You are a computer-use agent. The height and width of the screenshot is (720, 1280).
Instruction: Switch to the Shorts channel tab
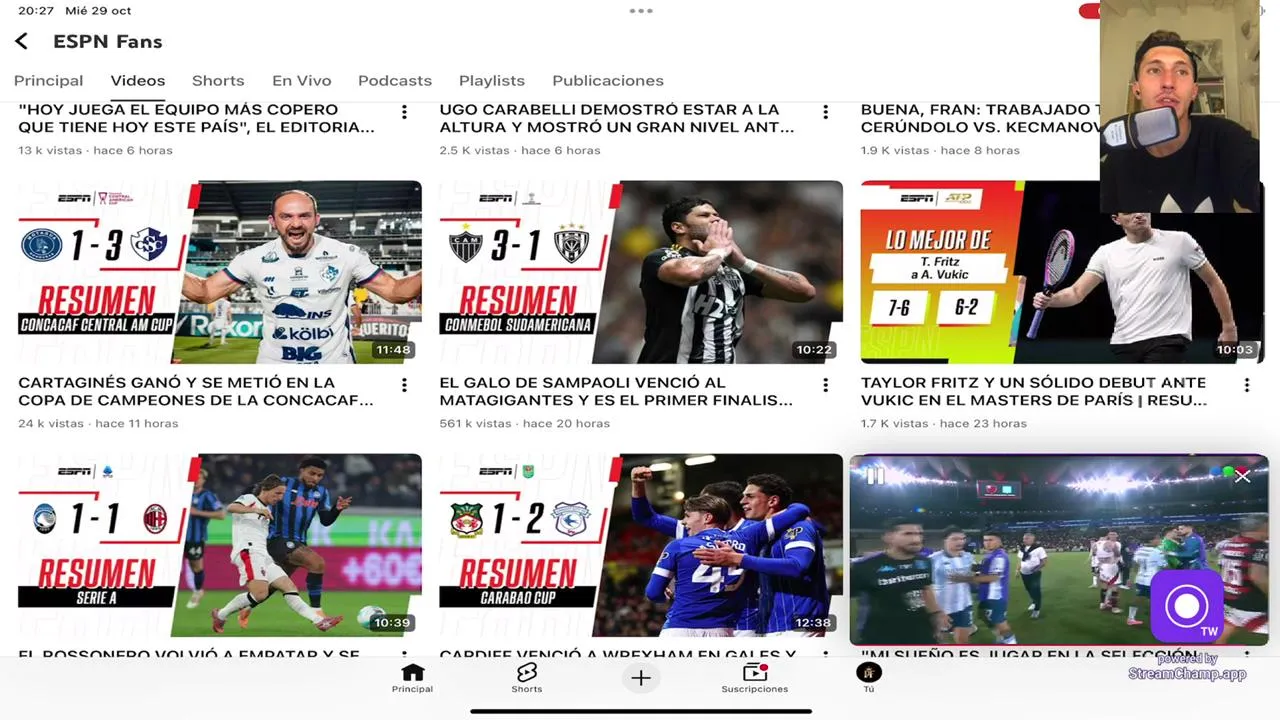(x=218, y=80)
